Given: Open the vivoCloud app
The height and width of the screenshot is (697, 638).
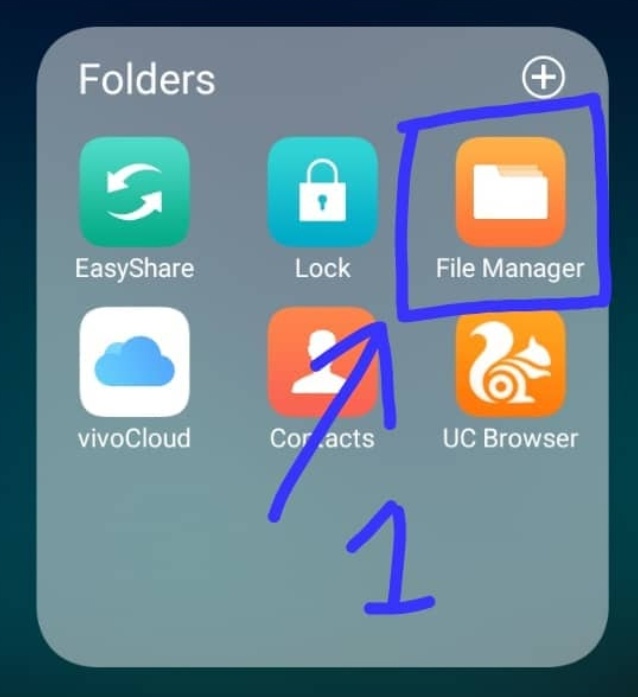Looking at the screenshot, I should pyautogui.click(x=134, y=362).
